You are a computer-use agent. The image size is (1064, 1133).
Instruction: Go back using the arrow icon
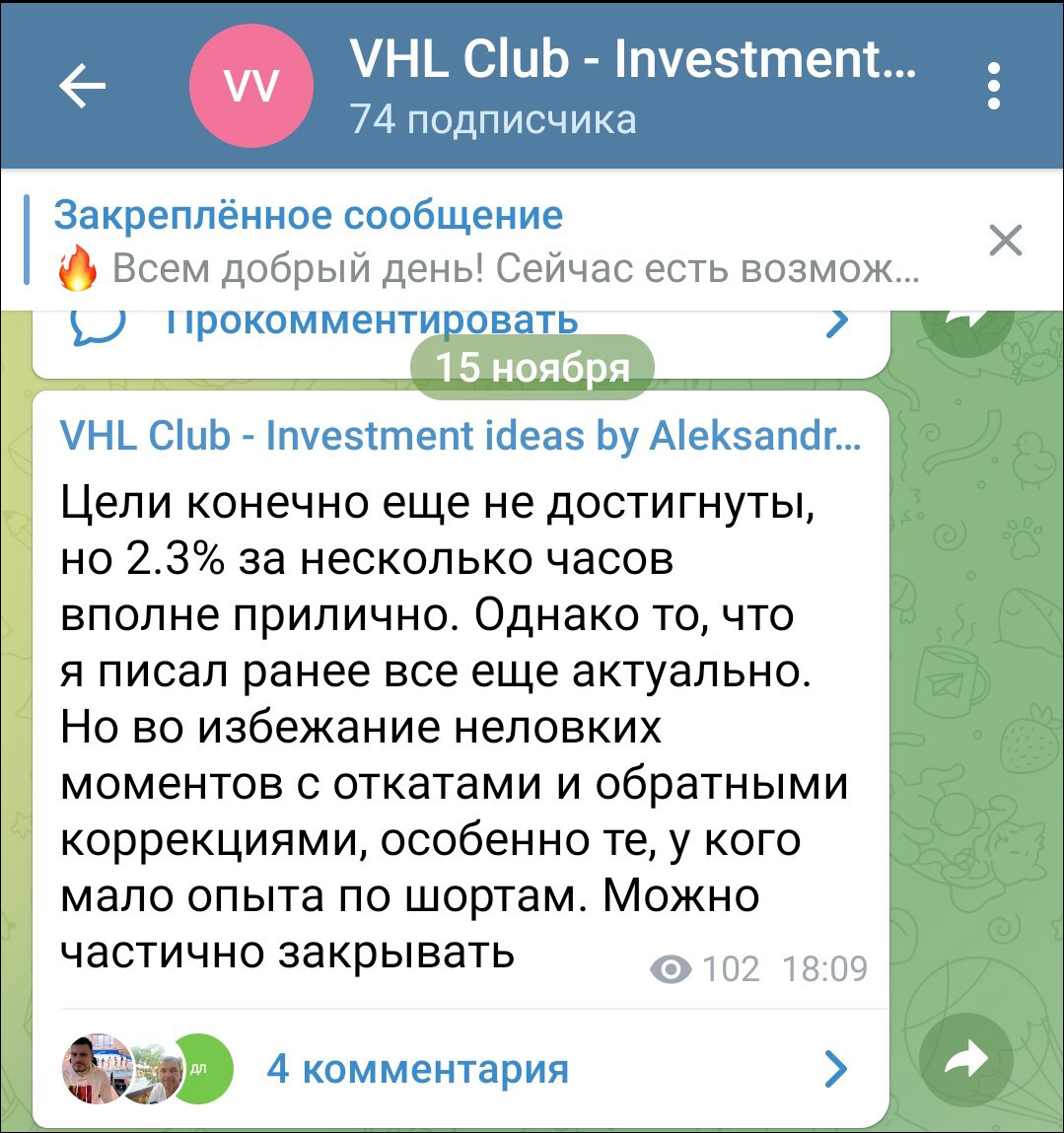coord(83,87)
